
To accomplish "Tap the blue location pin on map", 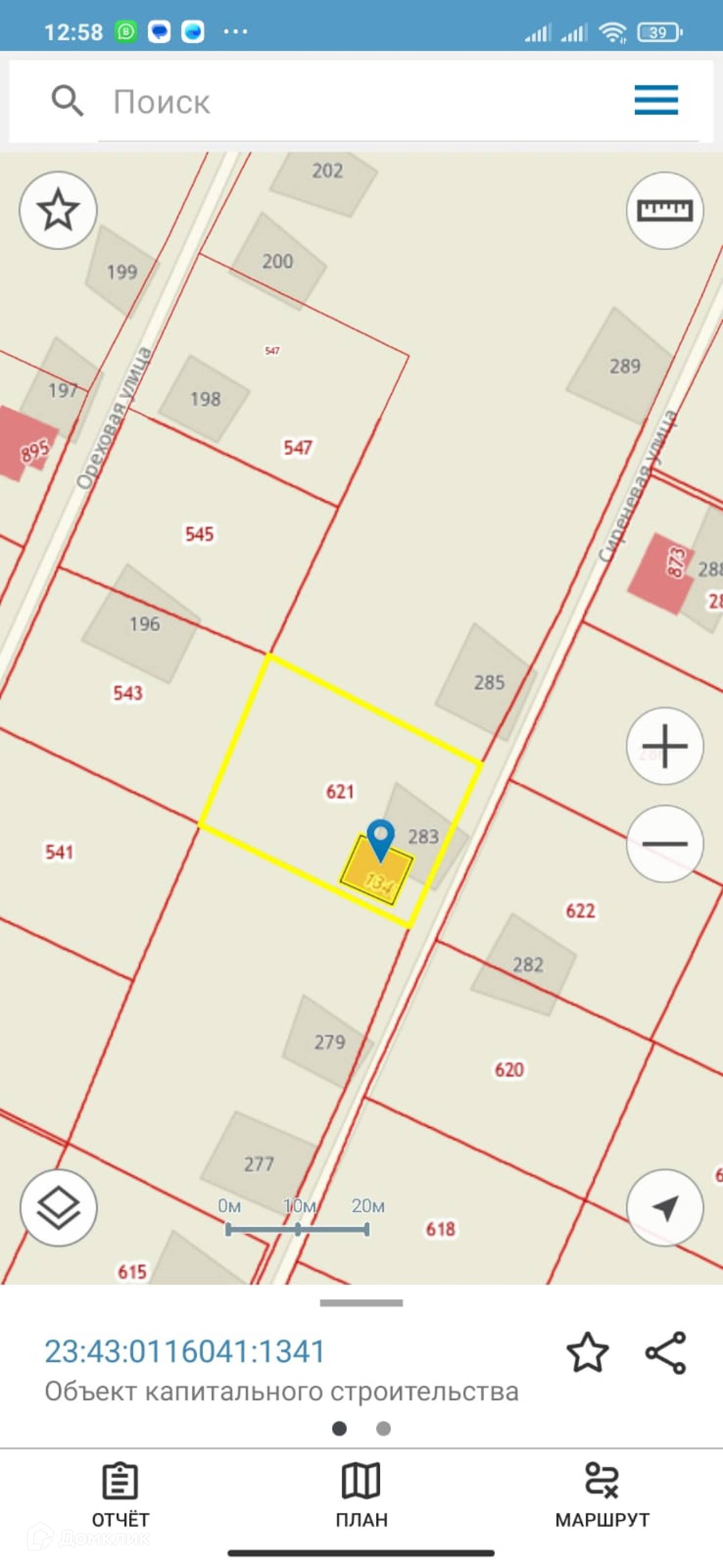I will [381, 837].
